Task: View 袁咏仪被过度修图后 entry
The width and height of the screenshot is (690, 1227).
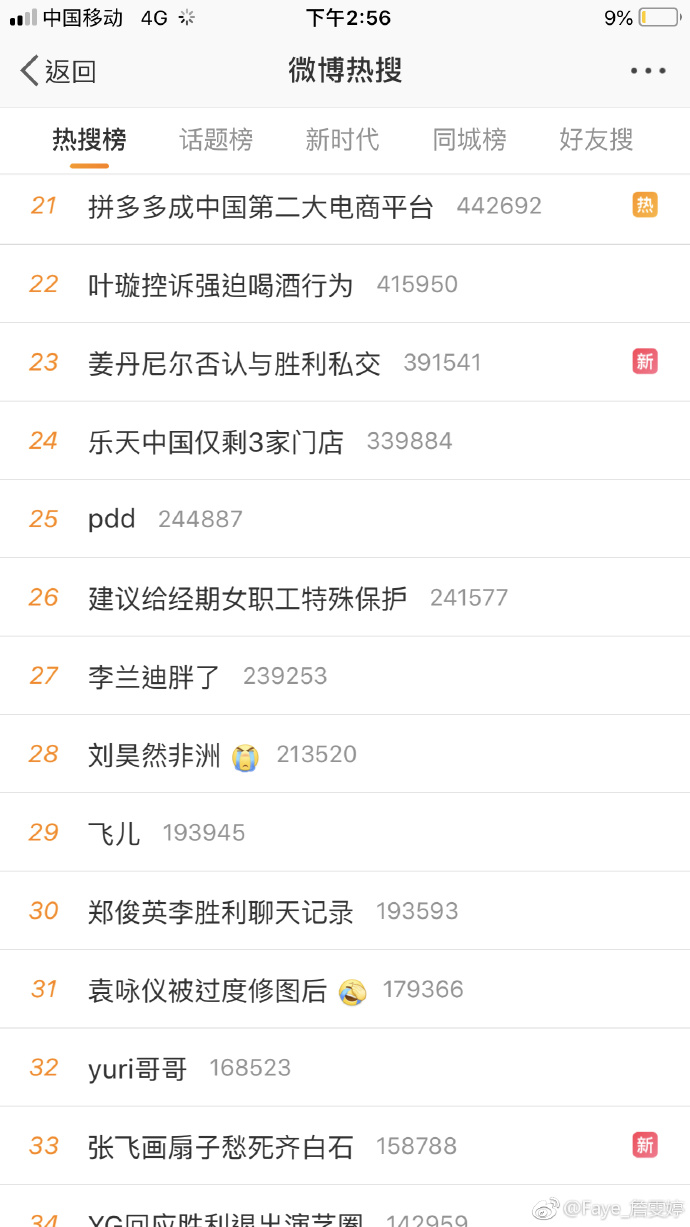Action: 208,990
